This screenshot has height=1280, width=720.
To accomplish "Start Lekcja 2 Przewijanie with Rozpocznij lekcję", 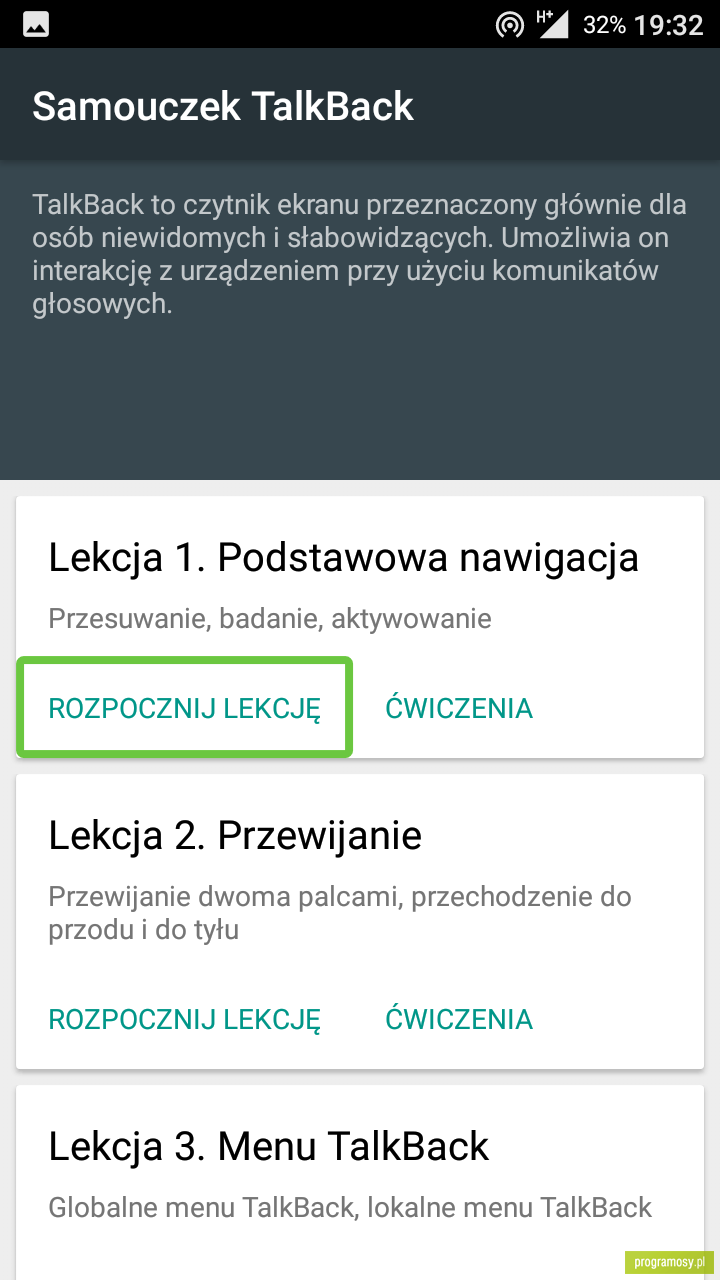I will pos(184,1019).
